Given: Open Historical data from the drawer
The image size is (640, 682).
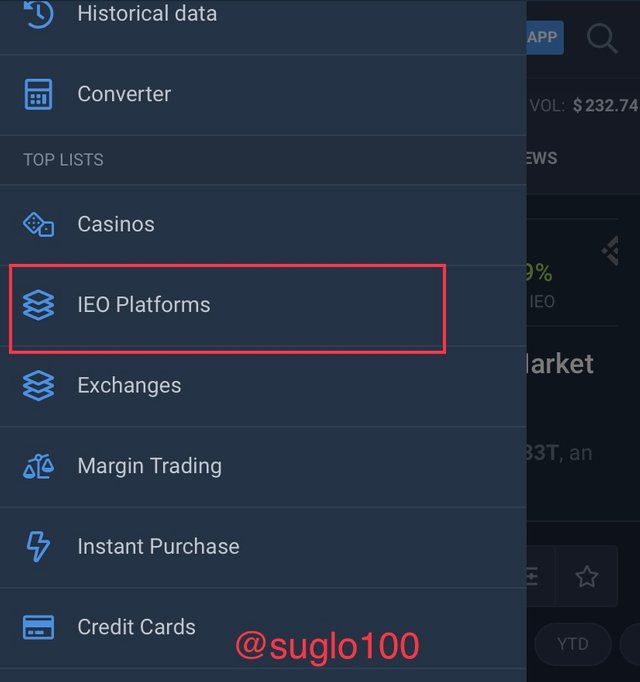Looking at the screenshot, I should (146, 15).
